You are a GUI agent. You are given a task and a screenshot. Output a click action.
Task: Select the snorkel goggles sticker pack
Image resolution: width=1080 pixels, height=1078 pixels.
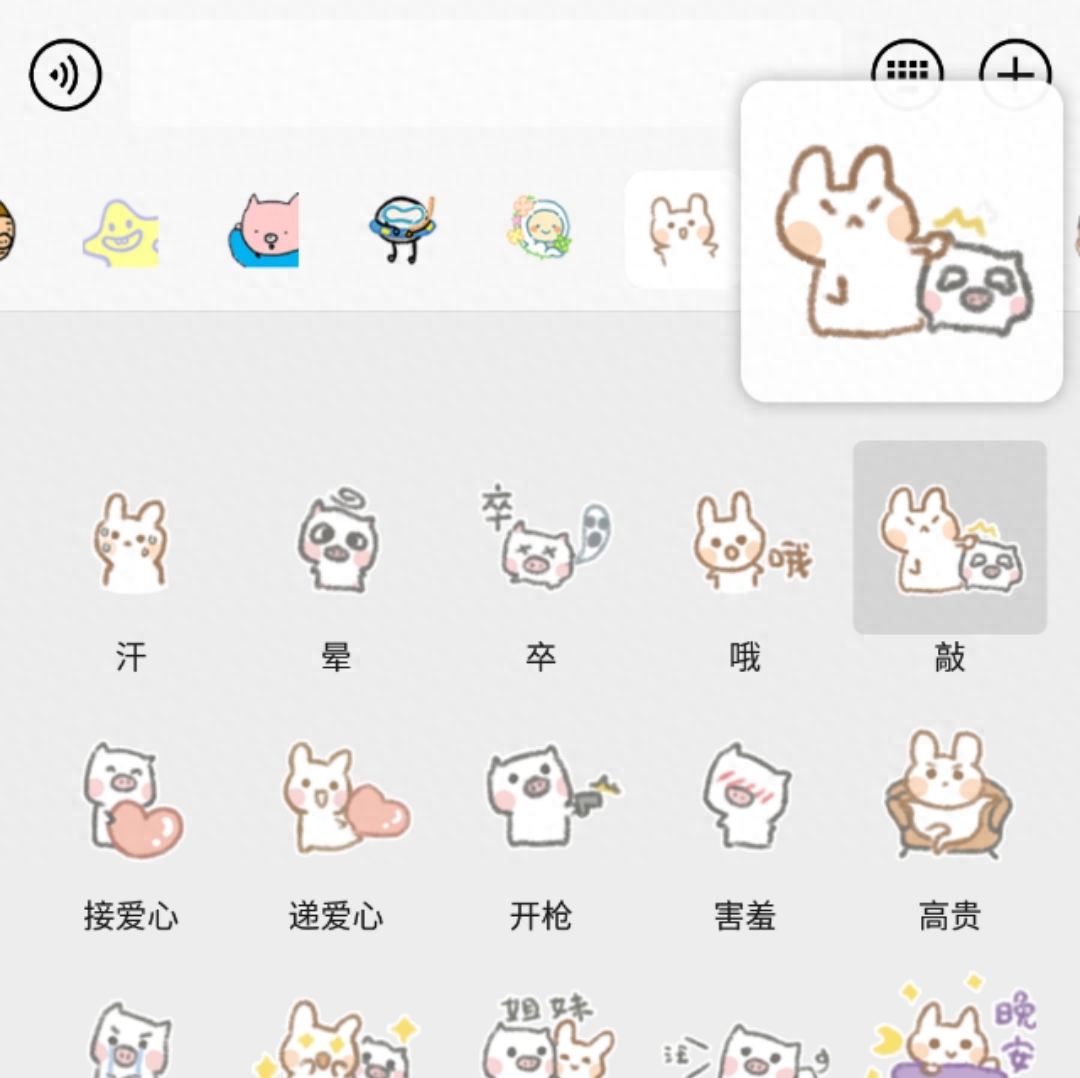coord(403,229)
